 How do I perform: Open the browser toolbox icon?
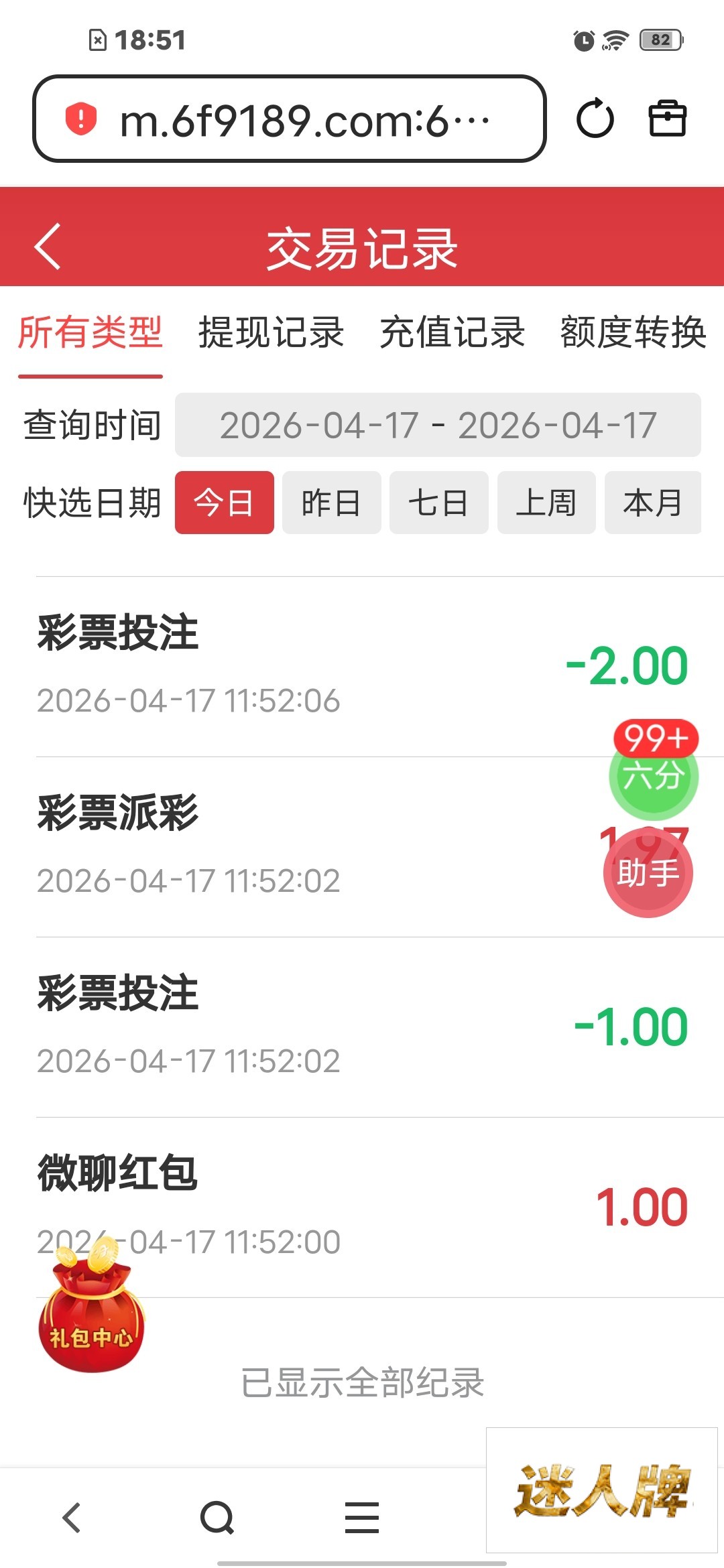pyautogui.click(x=667, y=119)
